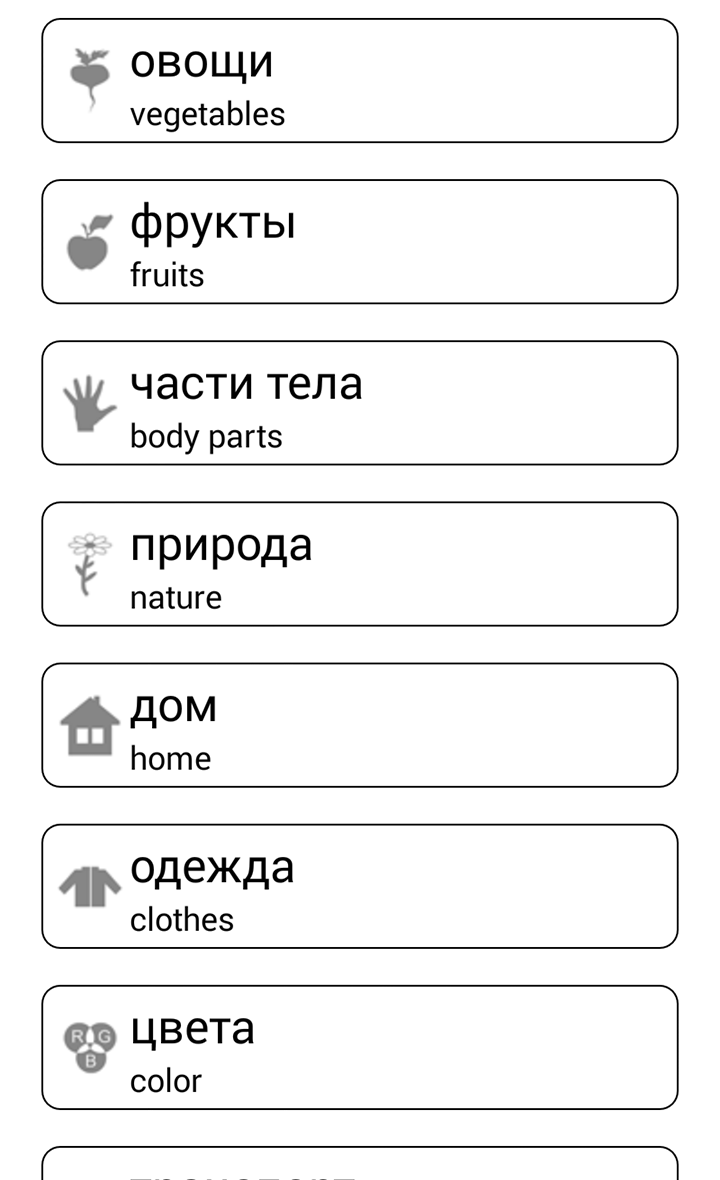Open the дом (home) category
Screen dimensions: 720x1180
(x=360, y=725)
